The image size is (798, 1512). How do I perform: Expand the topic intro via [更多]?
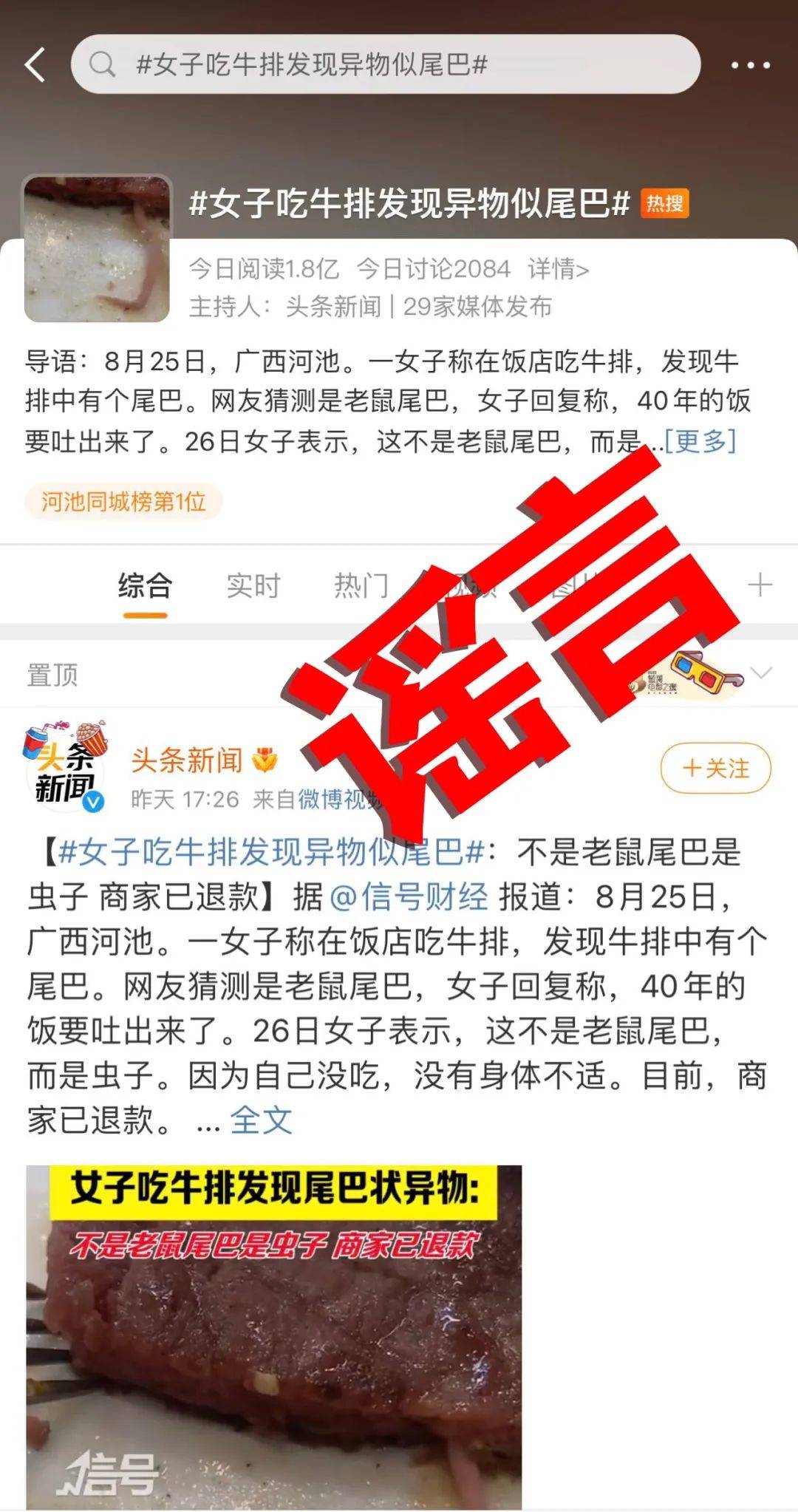[x=700, y=441]
